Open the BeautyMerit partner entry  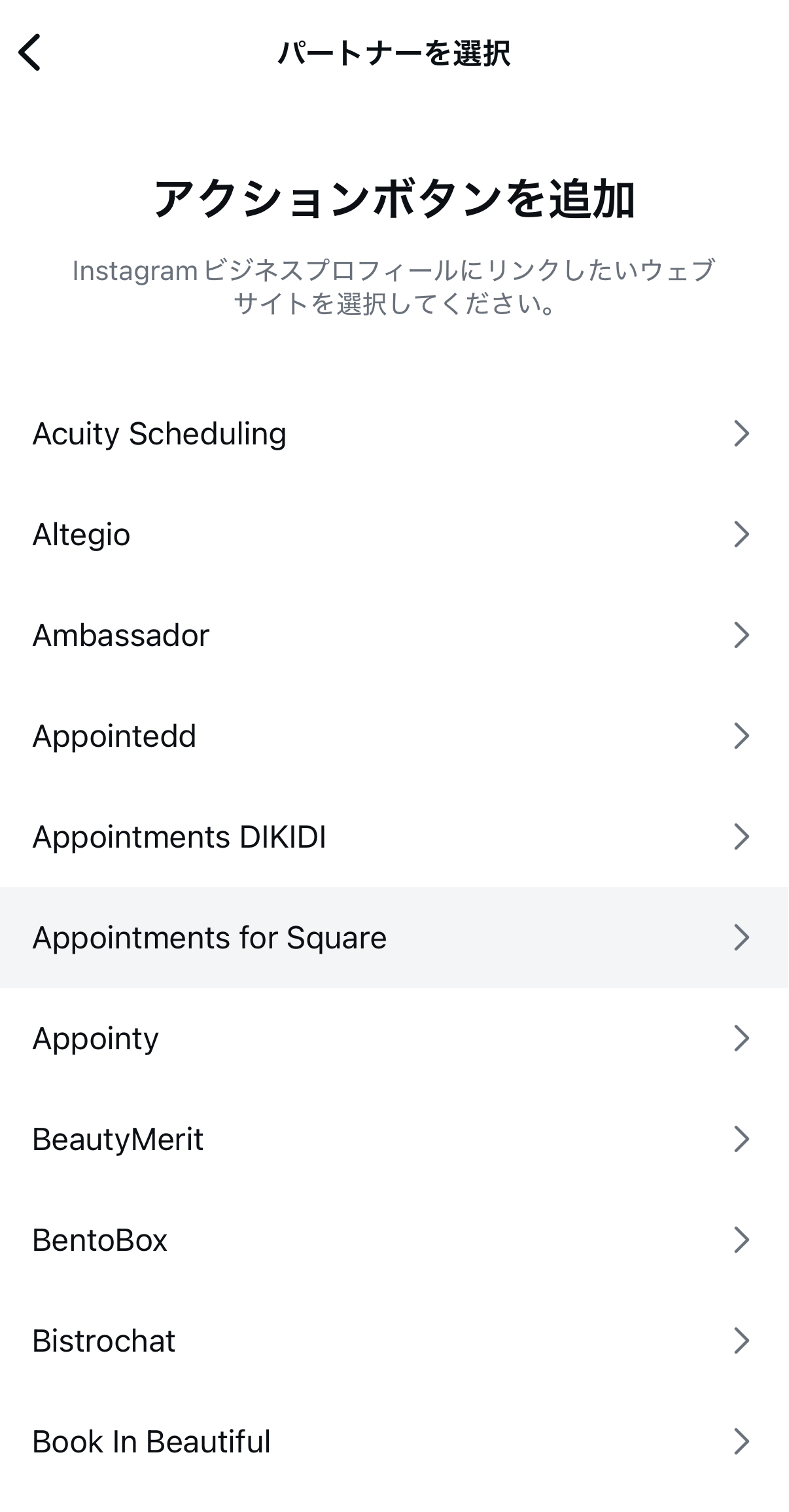coord(118,1139)
